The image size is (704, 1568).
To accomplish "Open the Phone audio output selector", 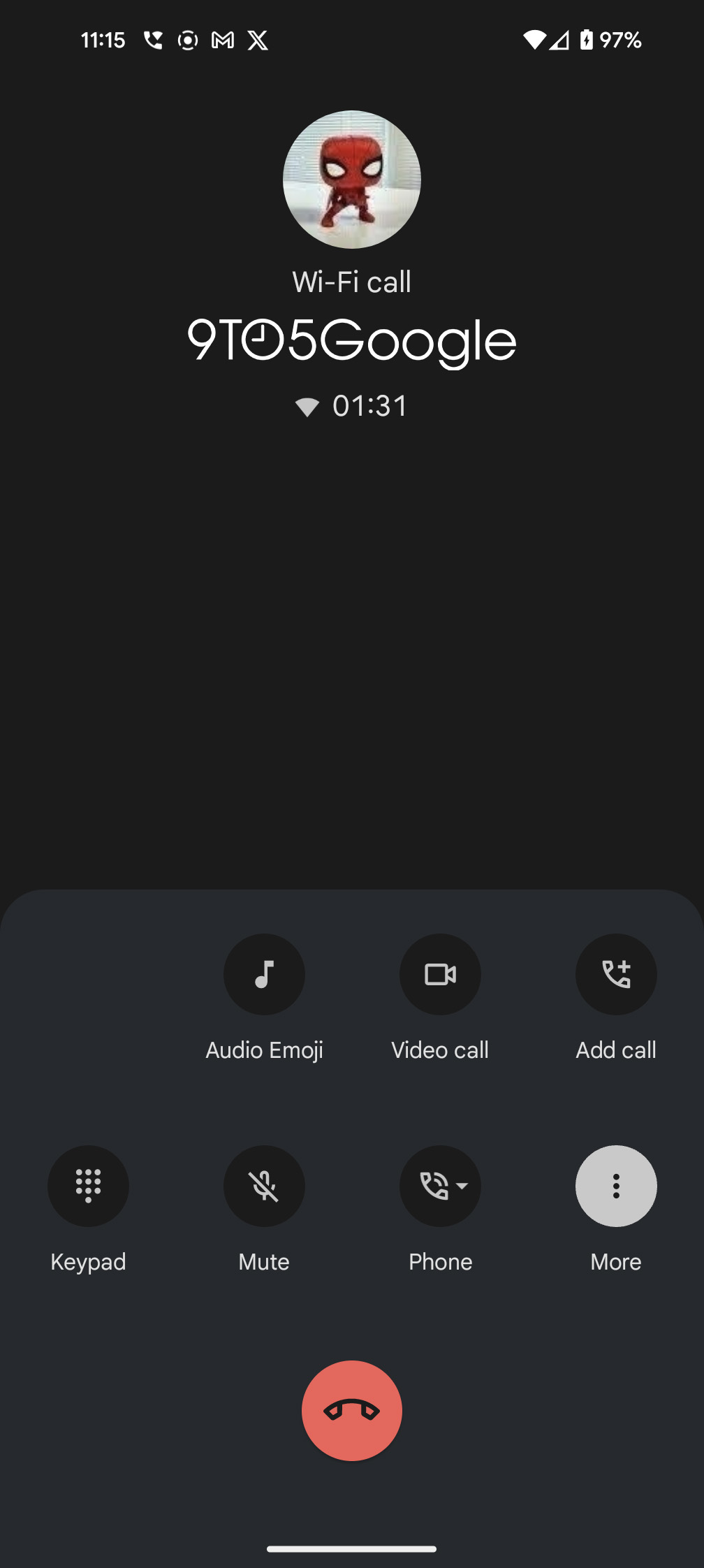I will (x=440, y=1186).
